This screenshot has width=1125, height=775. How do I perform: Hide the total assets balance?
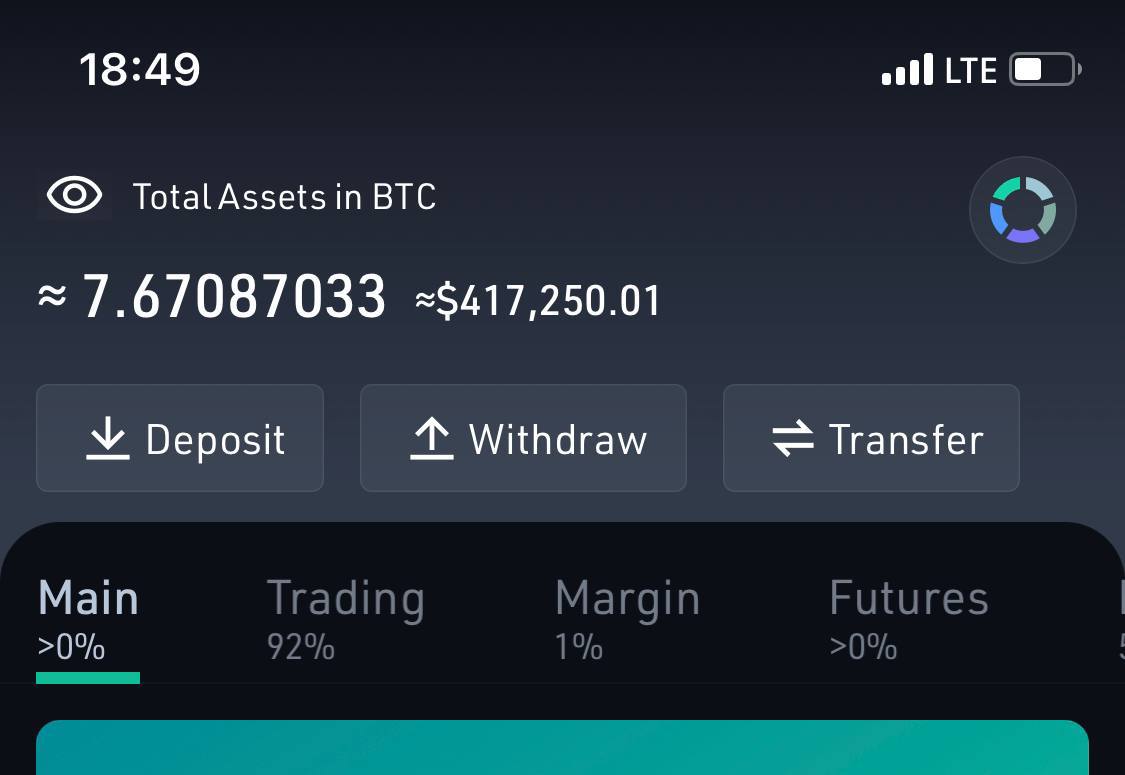click(75, 196)
